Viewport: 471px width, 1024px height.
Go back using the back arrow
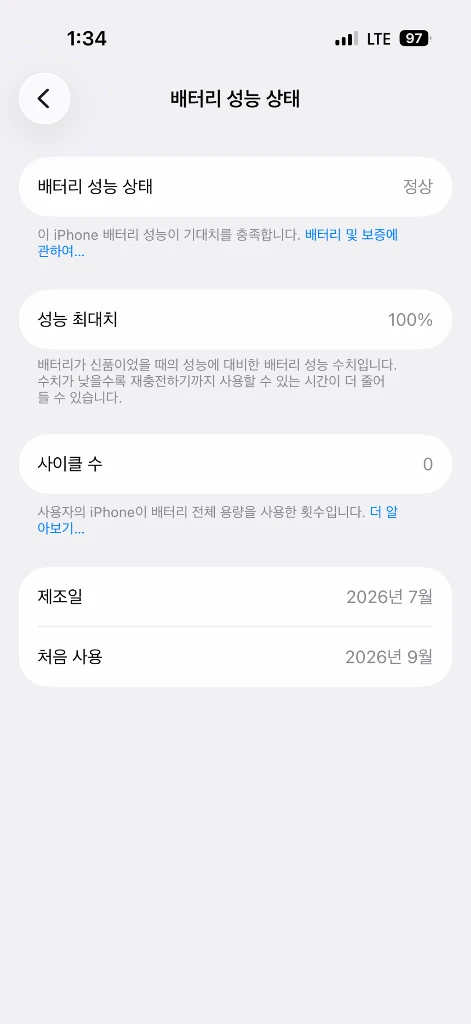[44, 99]
